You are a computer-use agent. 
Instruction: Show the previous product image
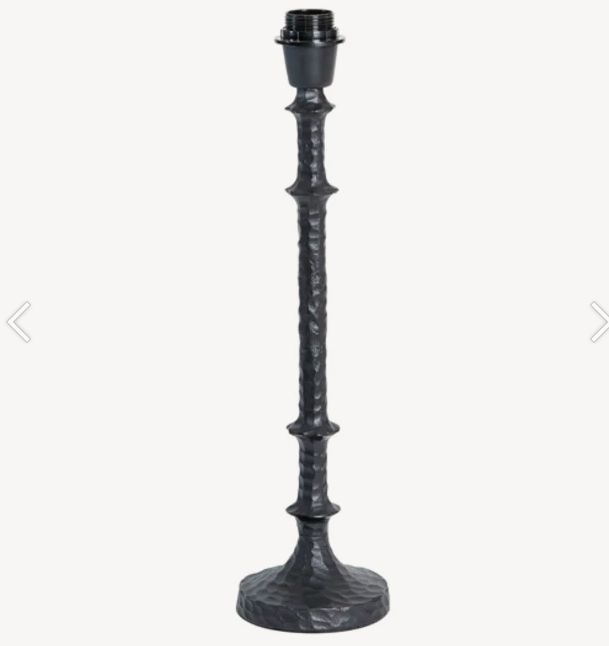pos(18,322)
